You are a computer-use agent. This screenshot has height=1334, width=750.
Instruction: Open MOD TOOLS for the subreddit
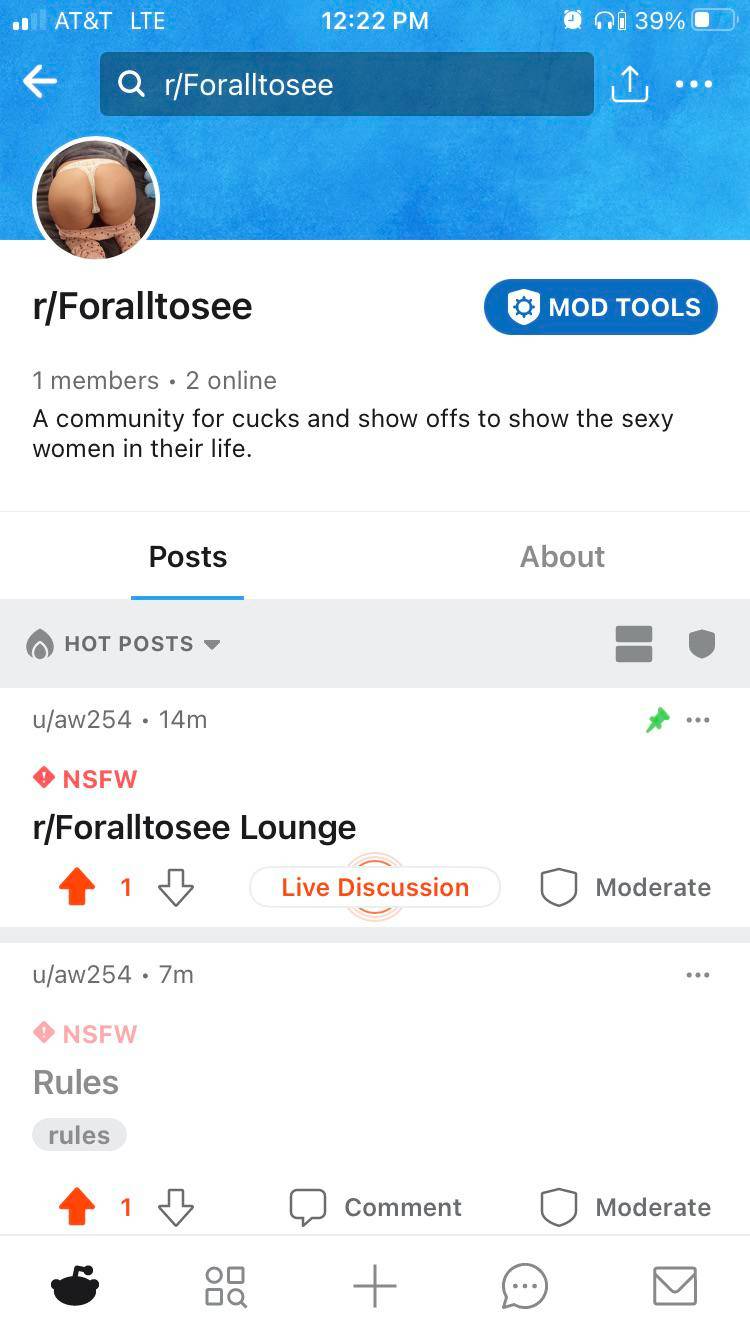click(x=600, y=307)
